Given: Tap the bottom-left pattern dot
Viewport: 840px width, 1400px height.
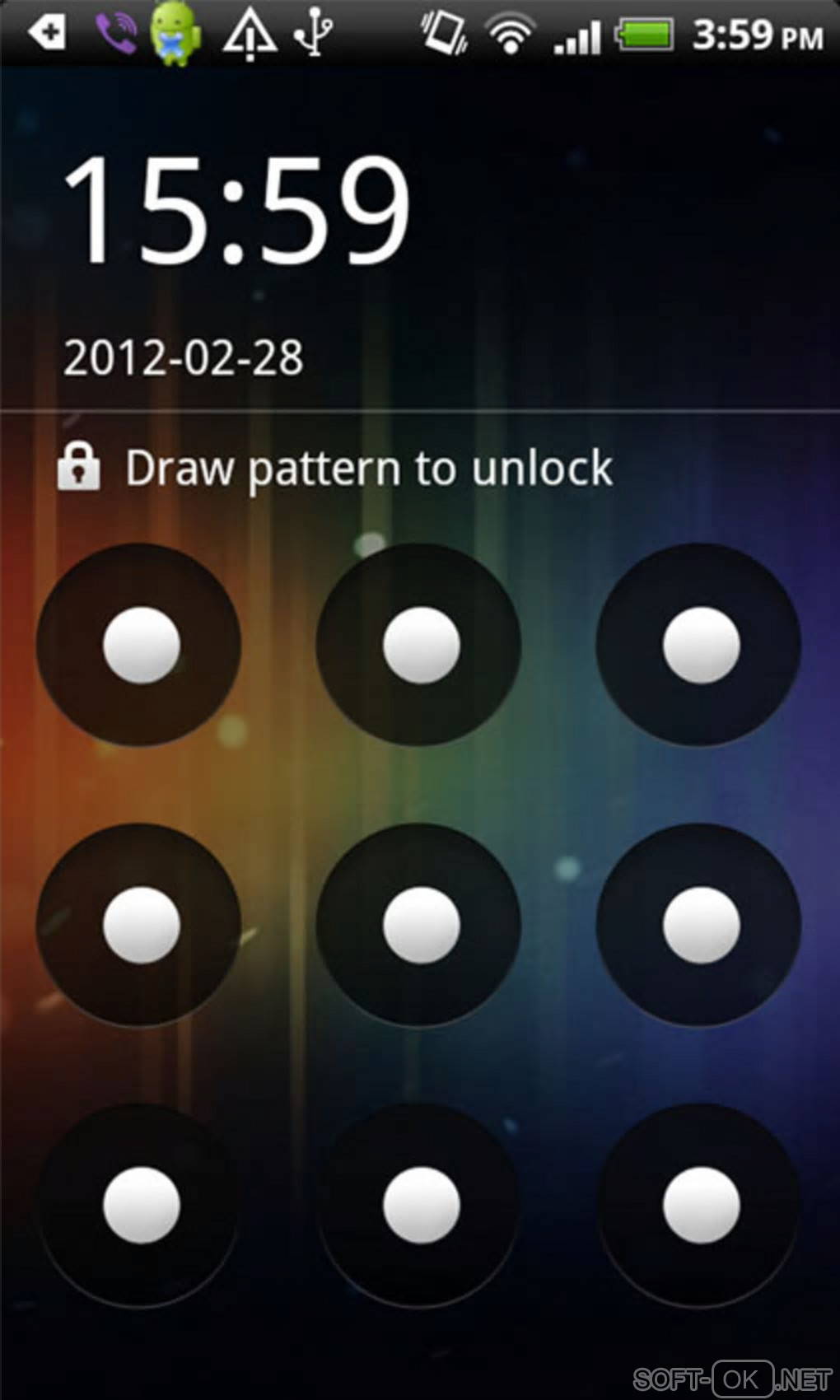Looking at the screenshot, I should click(x=141, y=1205).
